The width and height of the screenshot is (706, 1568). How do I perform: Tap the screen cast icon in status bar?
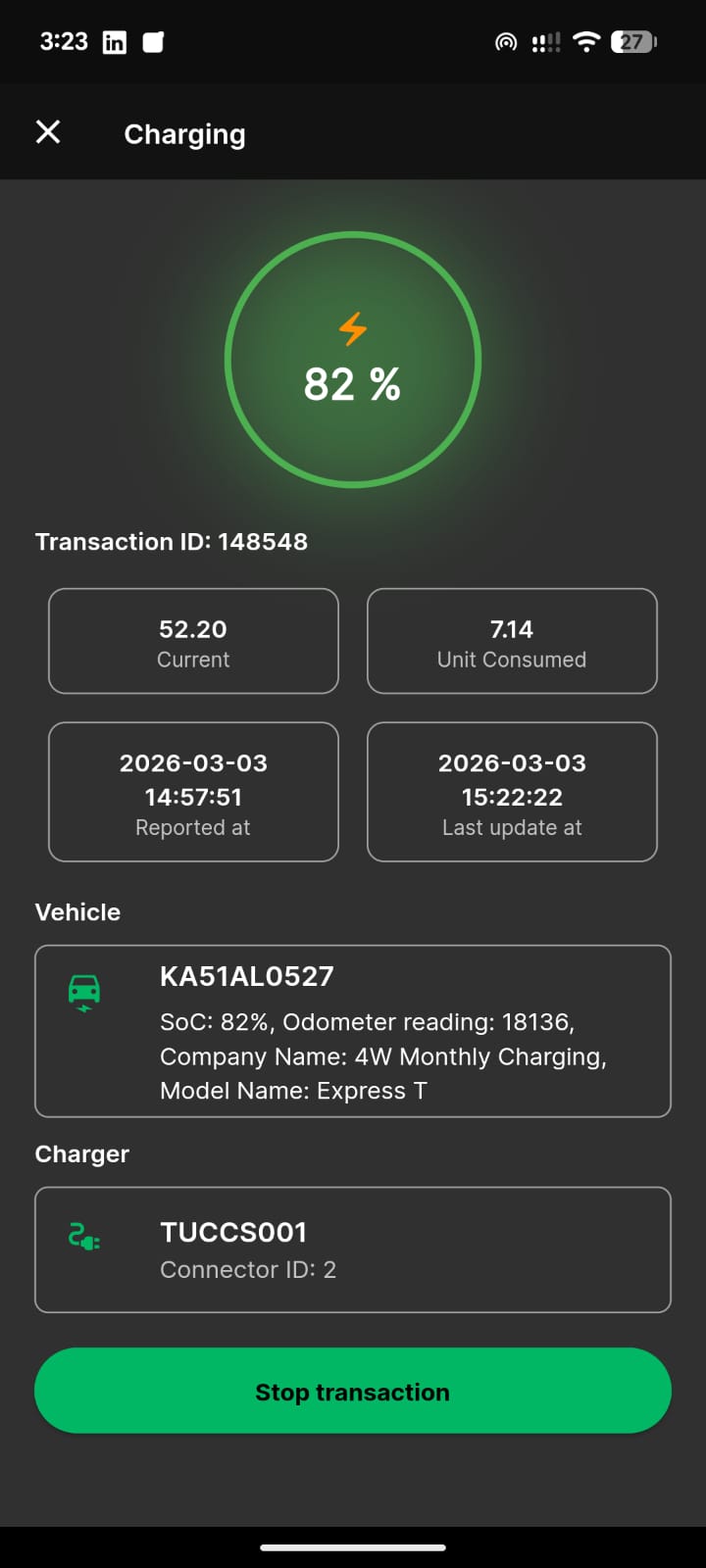click(x=506, y=41)
